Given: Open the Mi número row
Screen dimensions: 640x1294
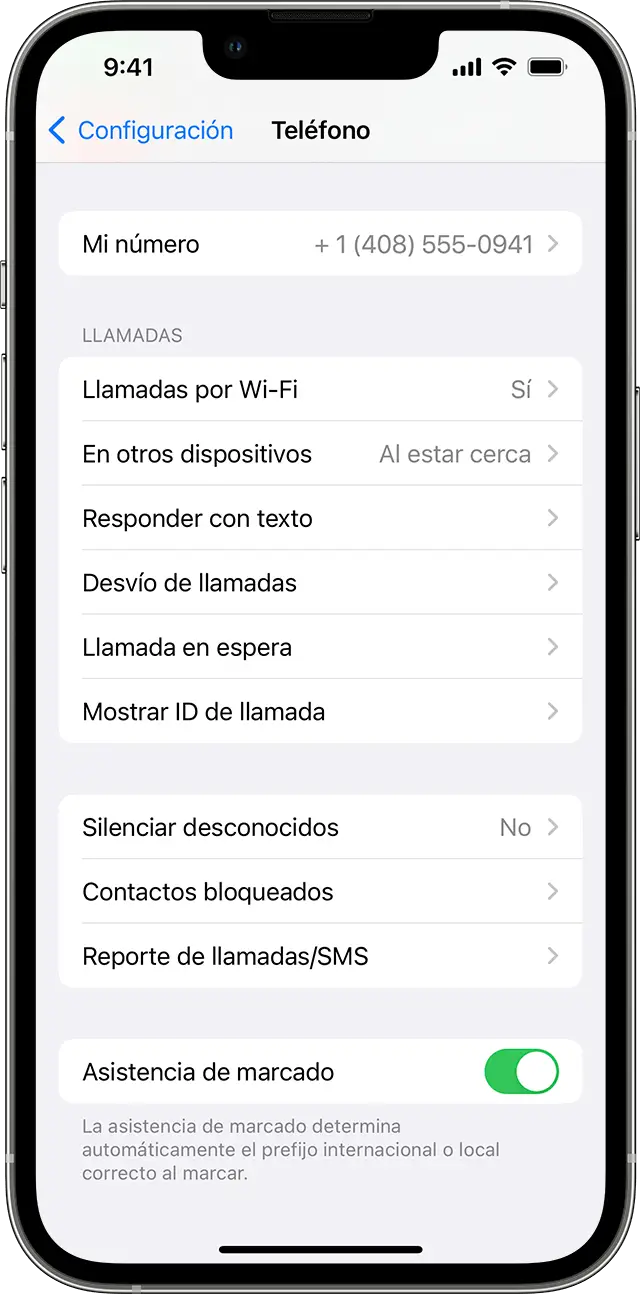Looking at the screenshot, I should [x=320, y=244].
